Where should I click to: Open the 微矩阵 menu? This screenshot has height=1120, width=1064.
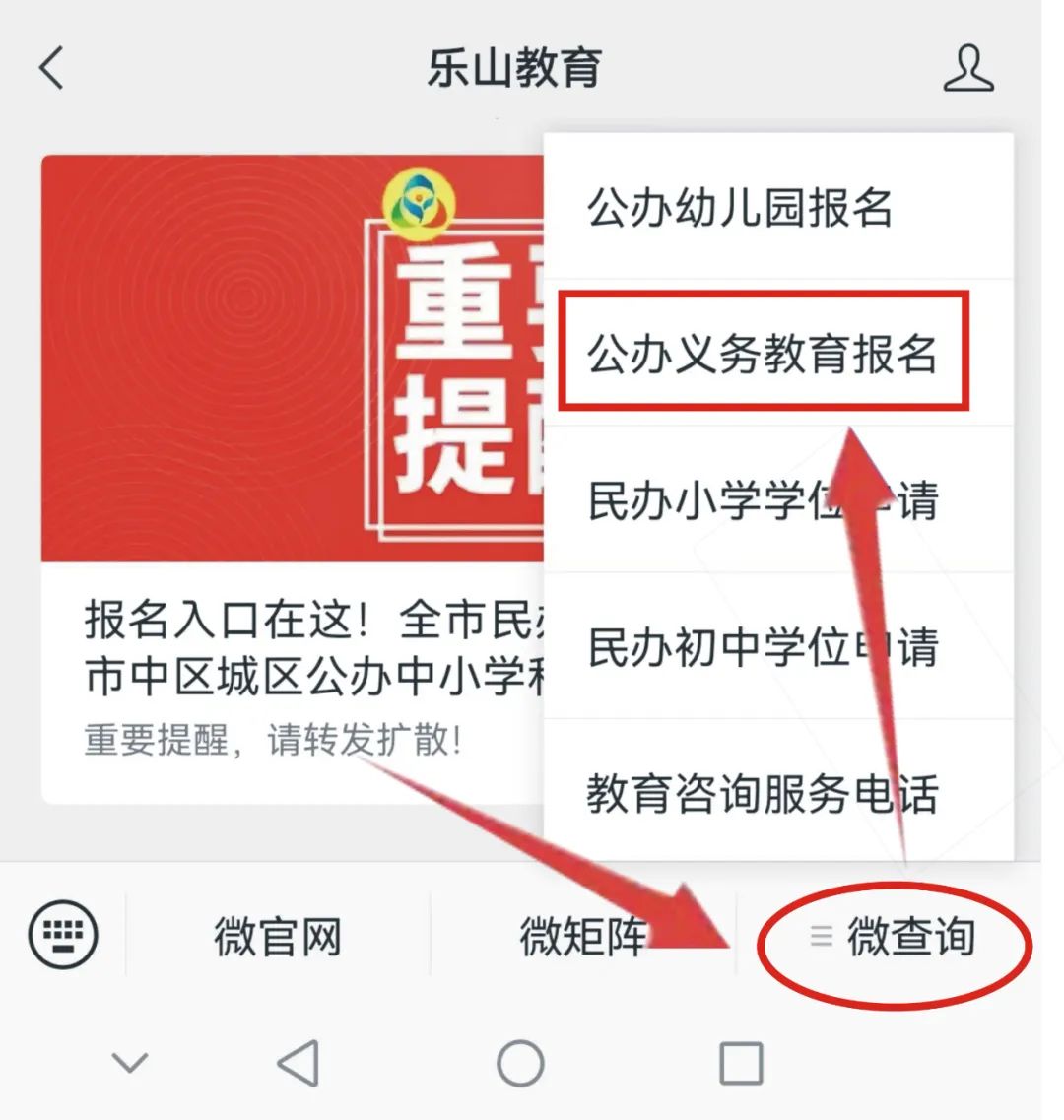581,937
